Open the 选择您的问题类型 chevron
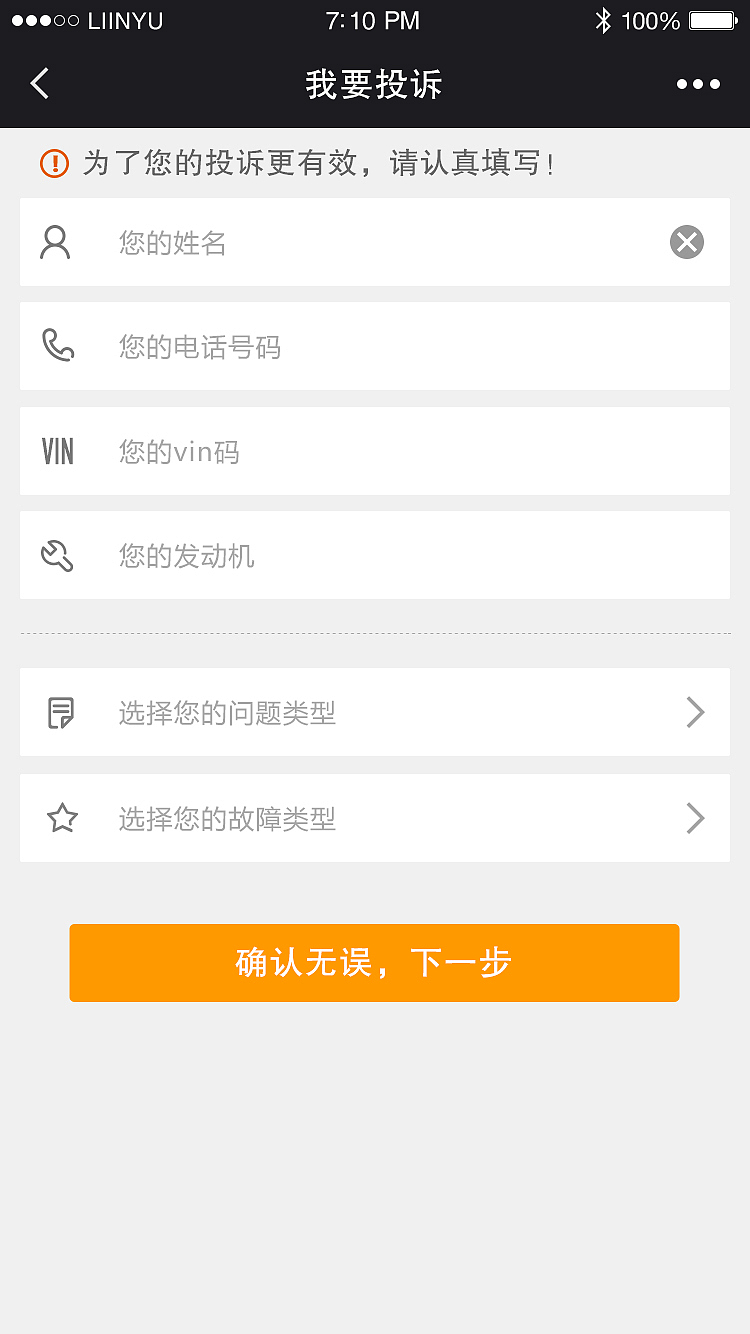750x1334 pixels. click(695, 712)
